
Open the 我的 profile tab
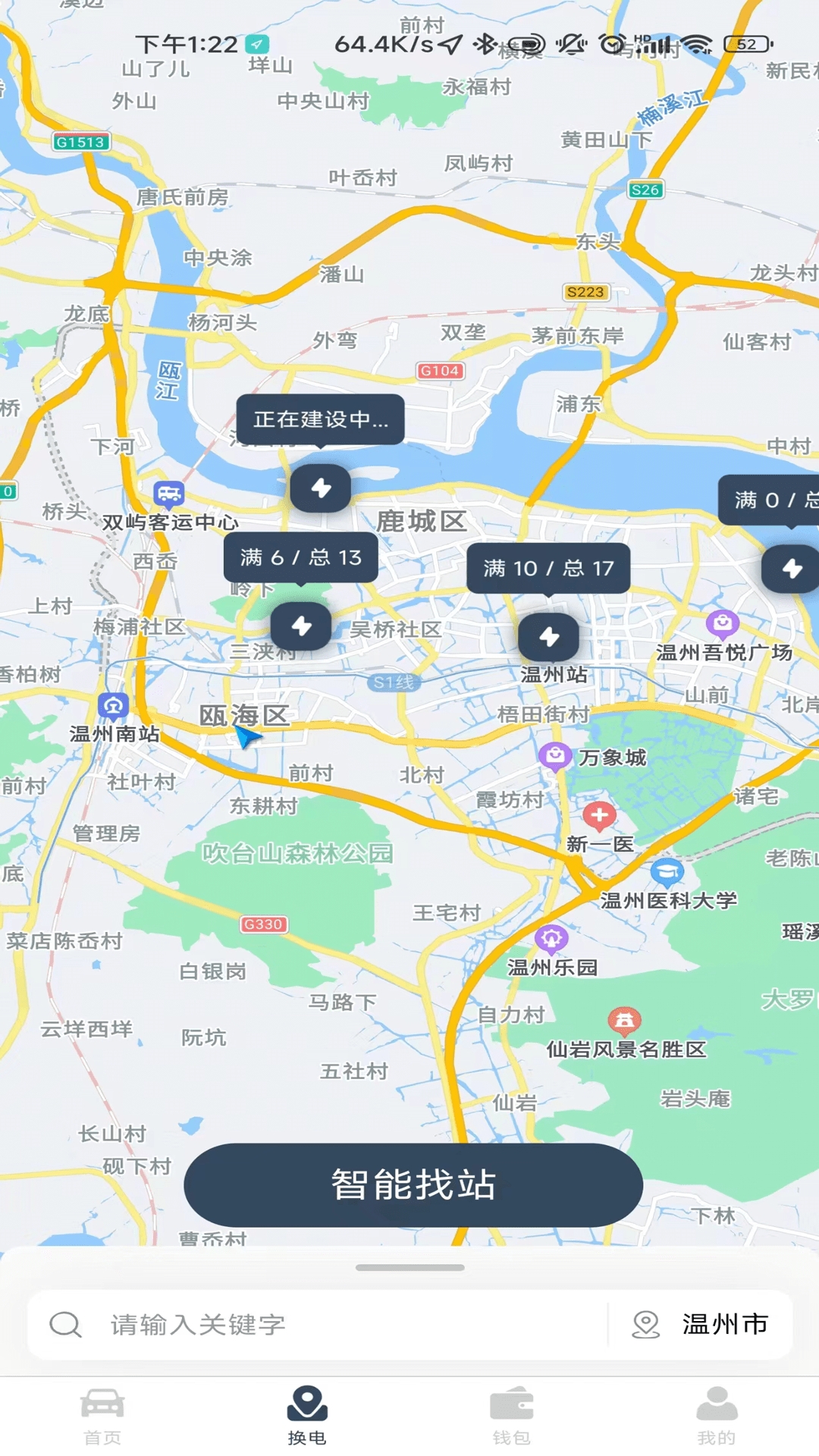tap(716, 1415)
